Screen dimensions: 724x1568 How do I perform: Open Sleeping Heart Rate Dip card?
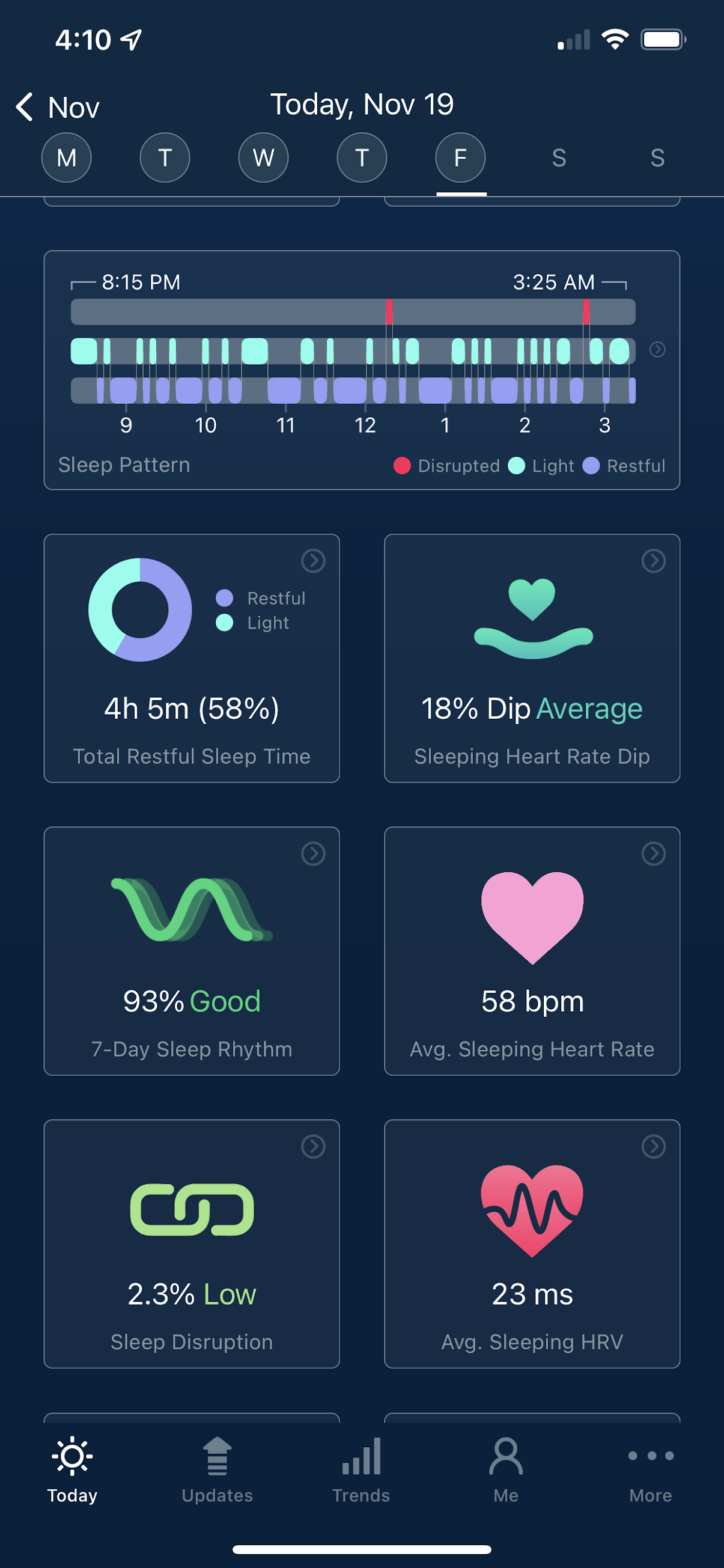pyautogui.click(x=532, y=658)
